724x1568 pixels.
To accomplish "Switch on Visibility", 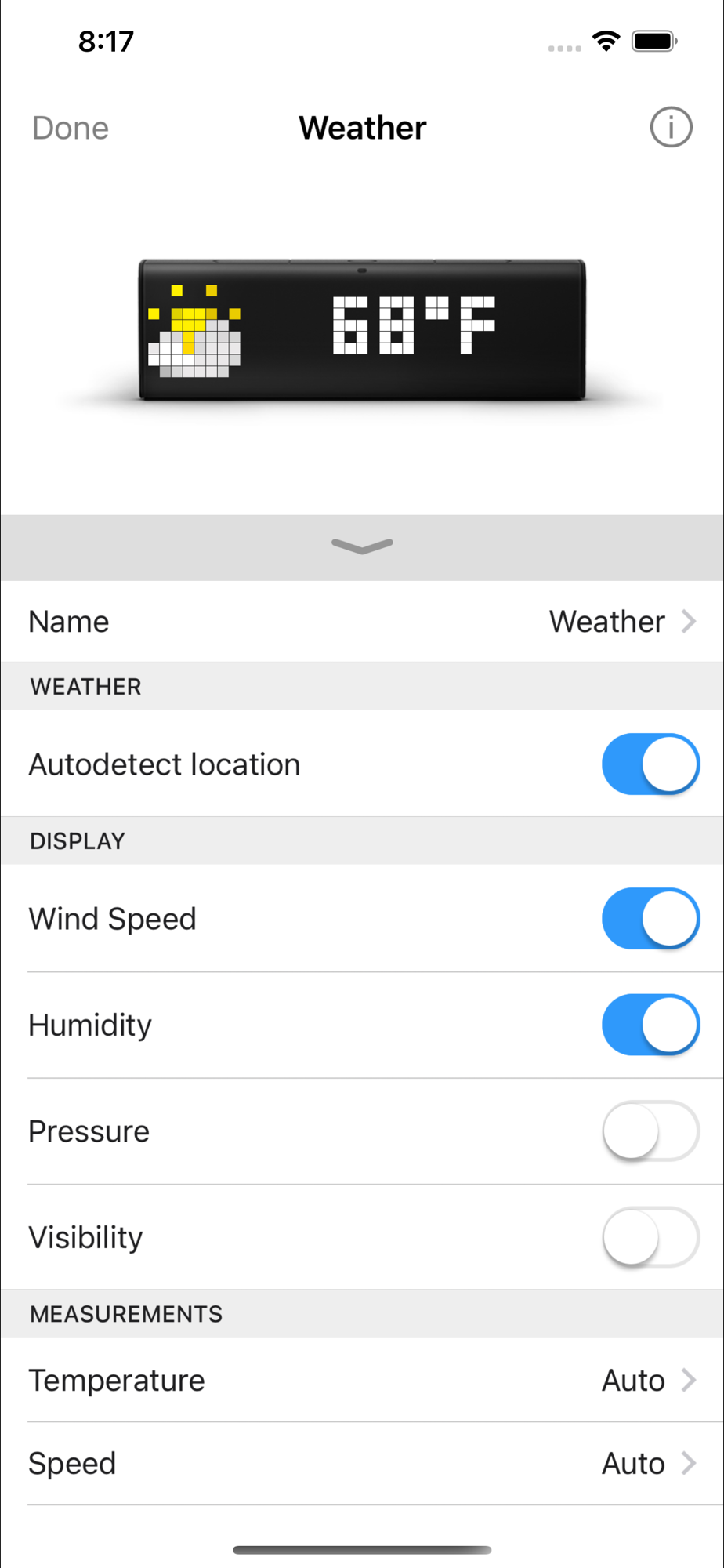I will (650, 1237).
